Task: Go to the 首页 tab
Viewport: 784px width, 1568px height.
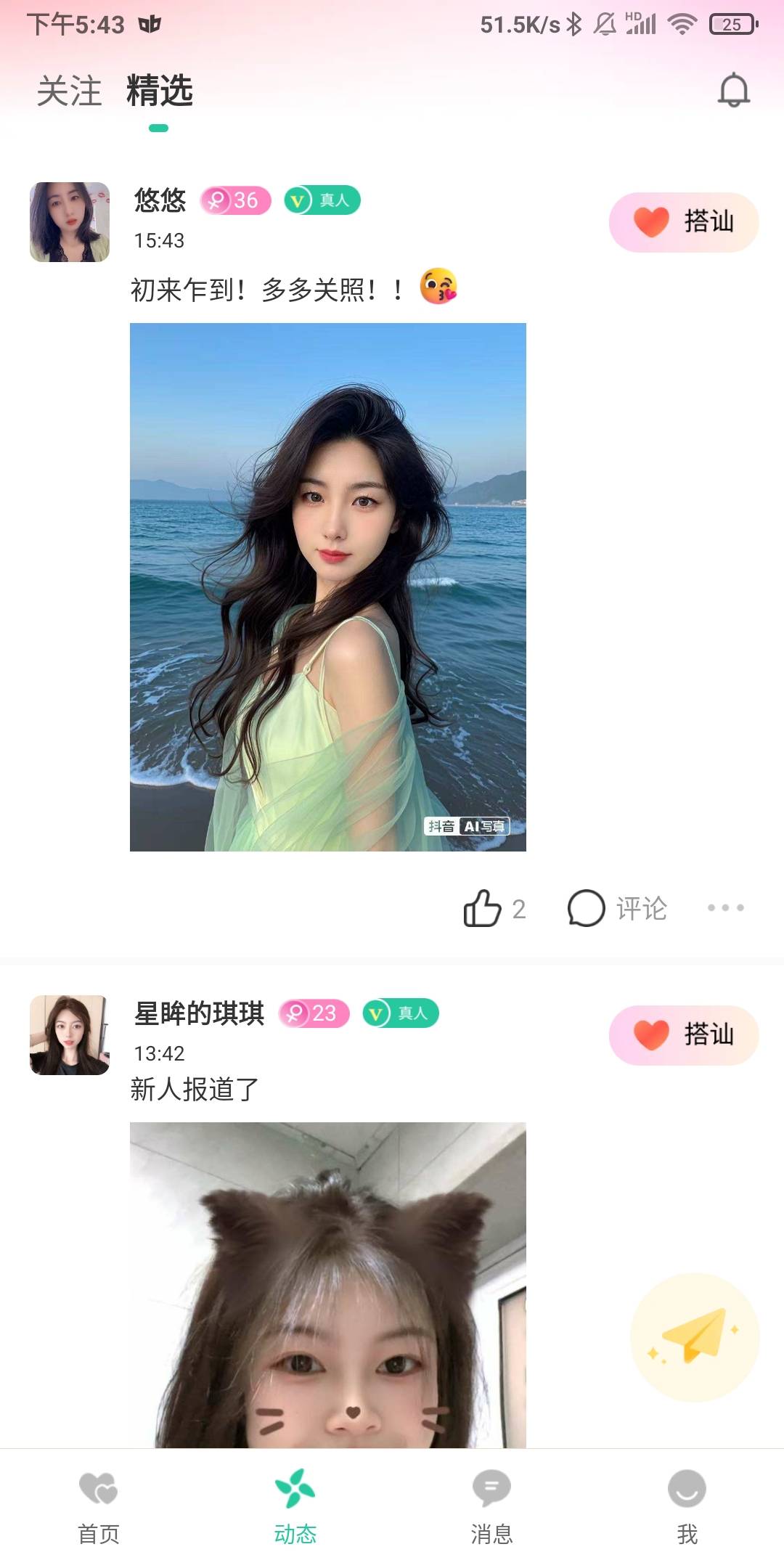Action: point(99,1507)
